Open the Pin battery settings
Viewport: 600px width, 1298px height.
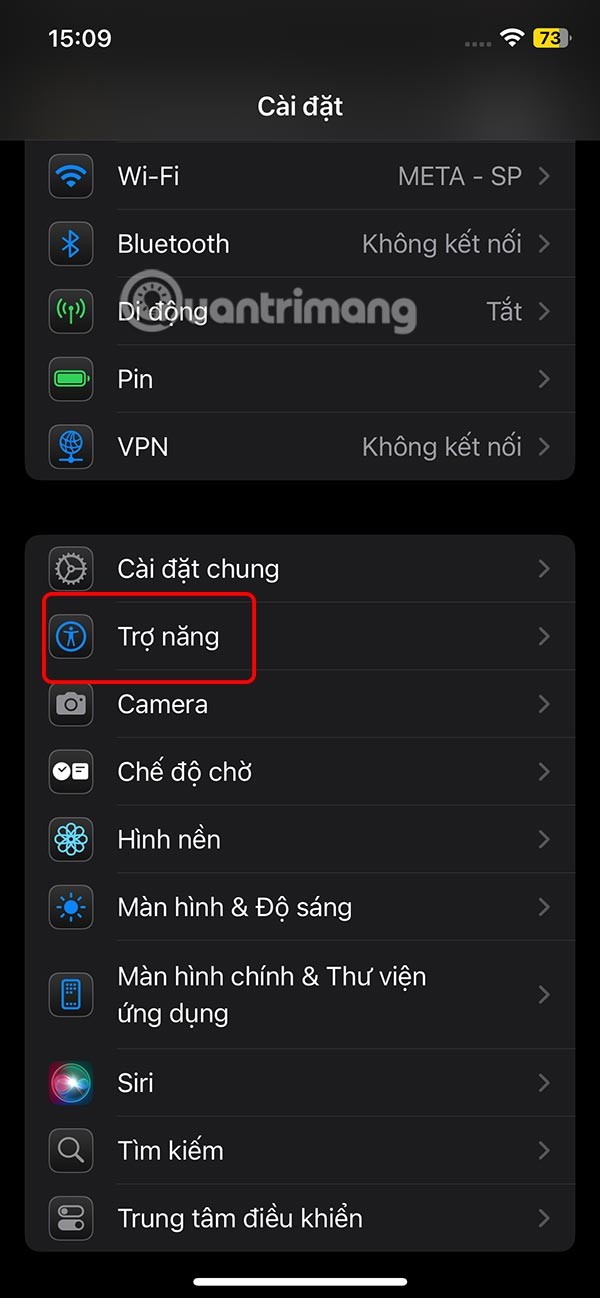[x=300, y=379]
